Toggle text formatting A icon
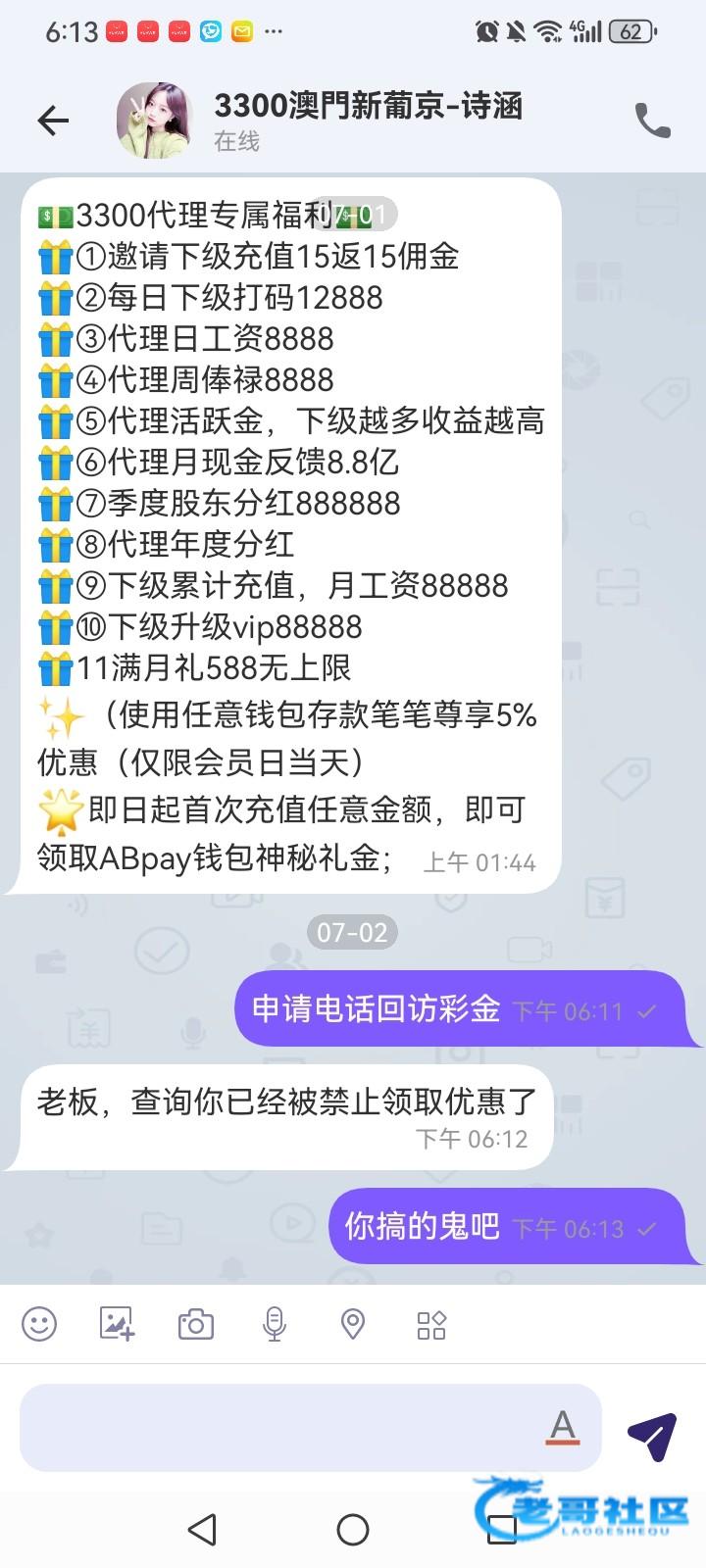706x1568 pixels. 562,1427
